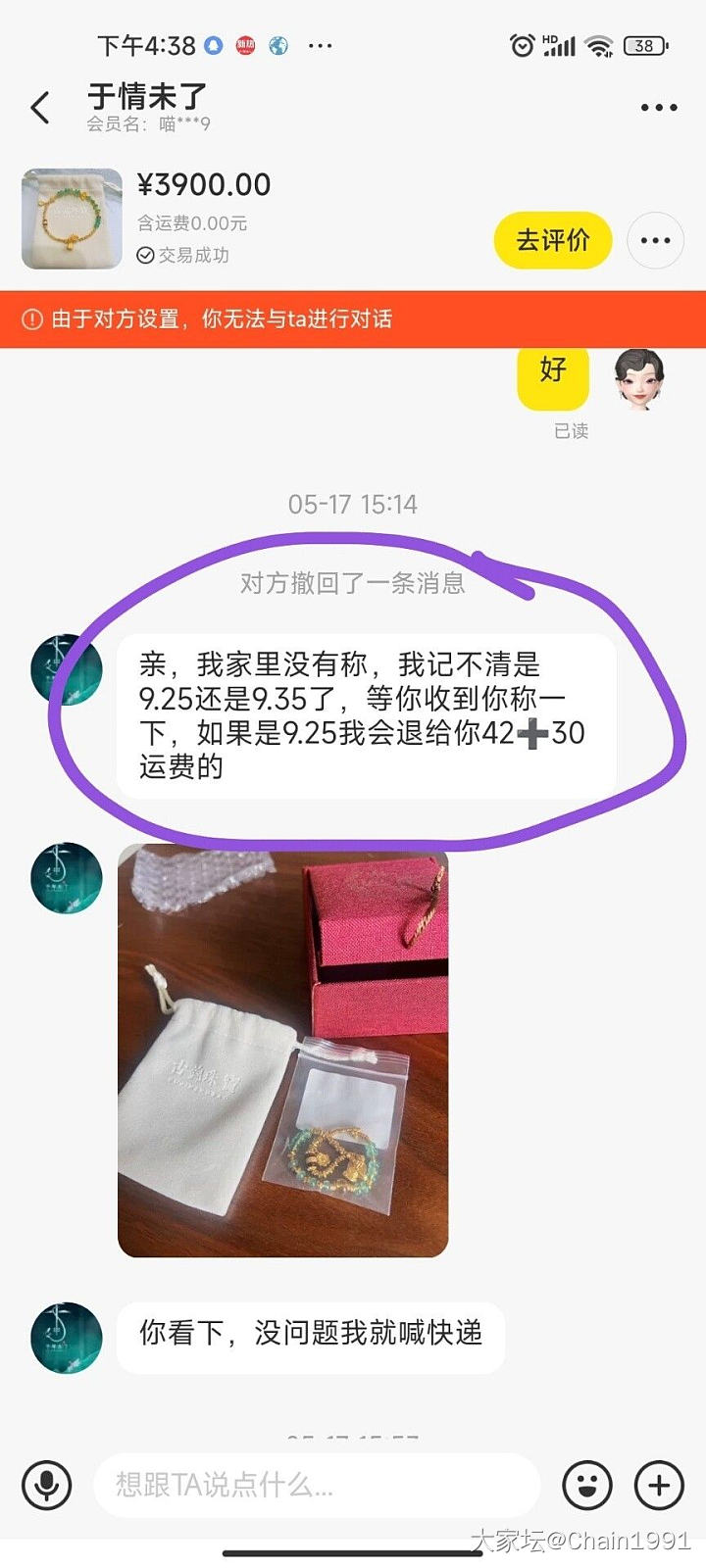Open the plus attachment menu
Image resolution: width=706 pixels, height=1568 pixels.
click(x=659, y=1486)
